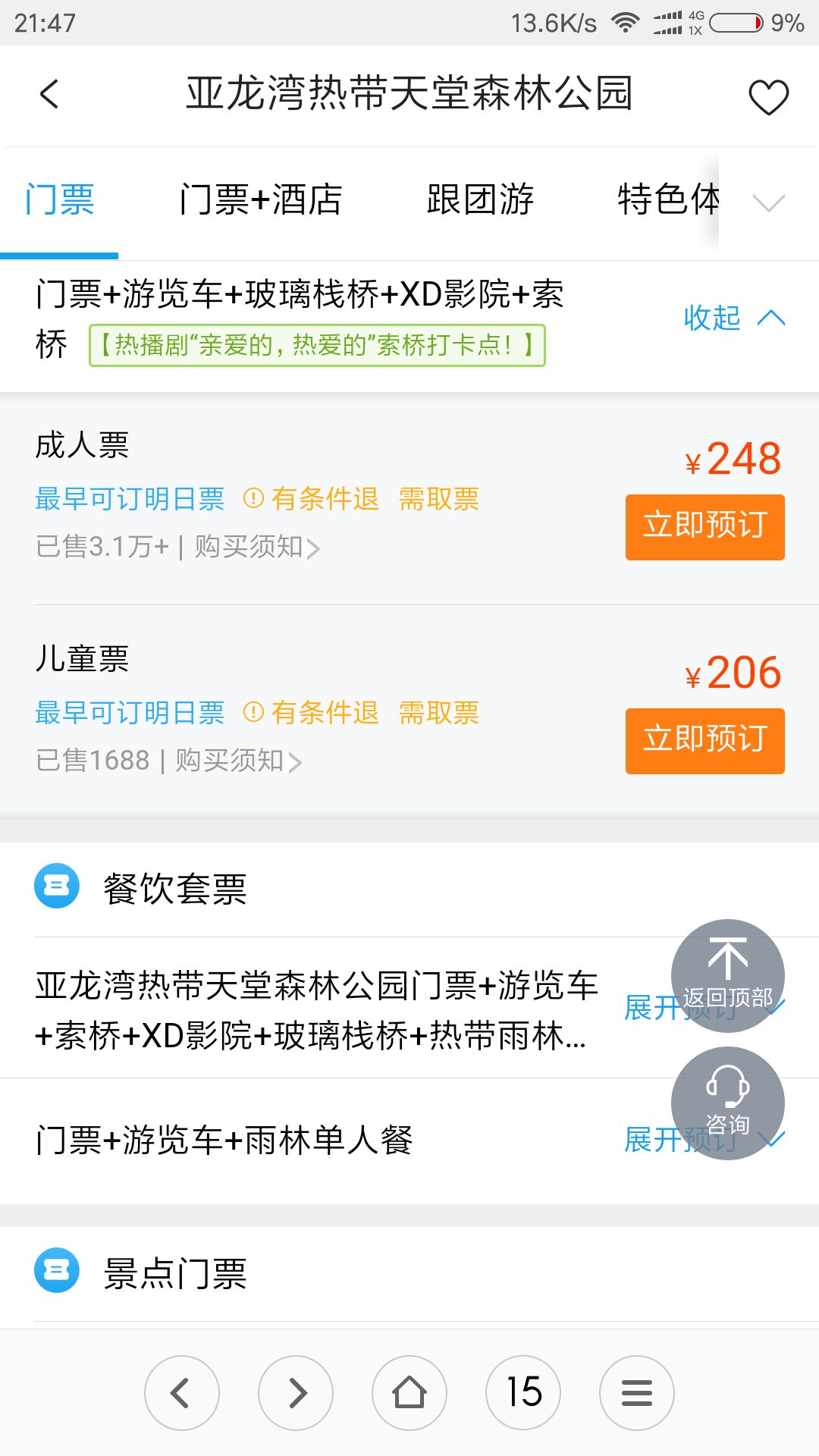Switch to the 跟团游 tab
The height and width of the screenshot is (1456, 819).
coord(480,200)
